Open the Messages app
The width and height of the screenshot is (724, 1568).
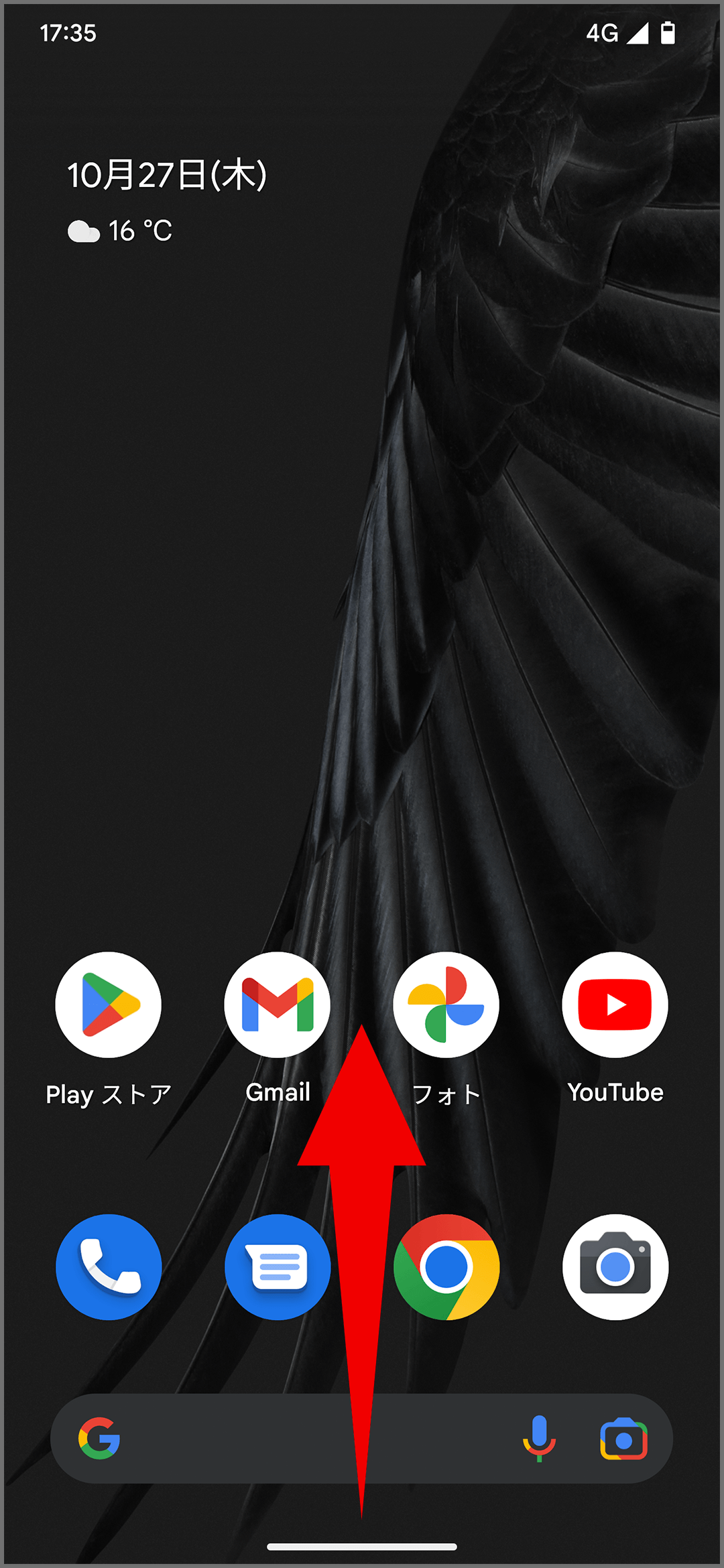click(x=278, y=1267)
